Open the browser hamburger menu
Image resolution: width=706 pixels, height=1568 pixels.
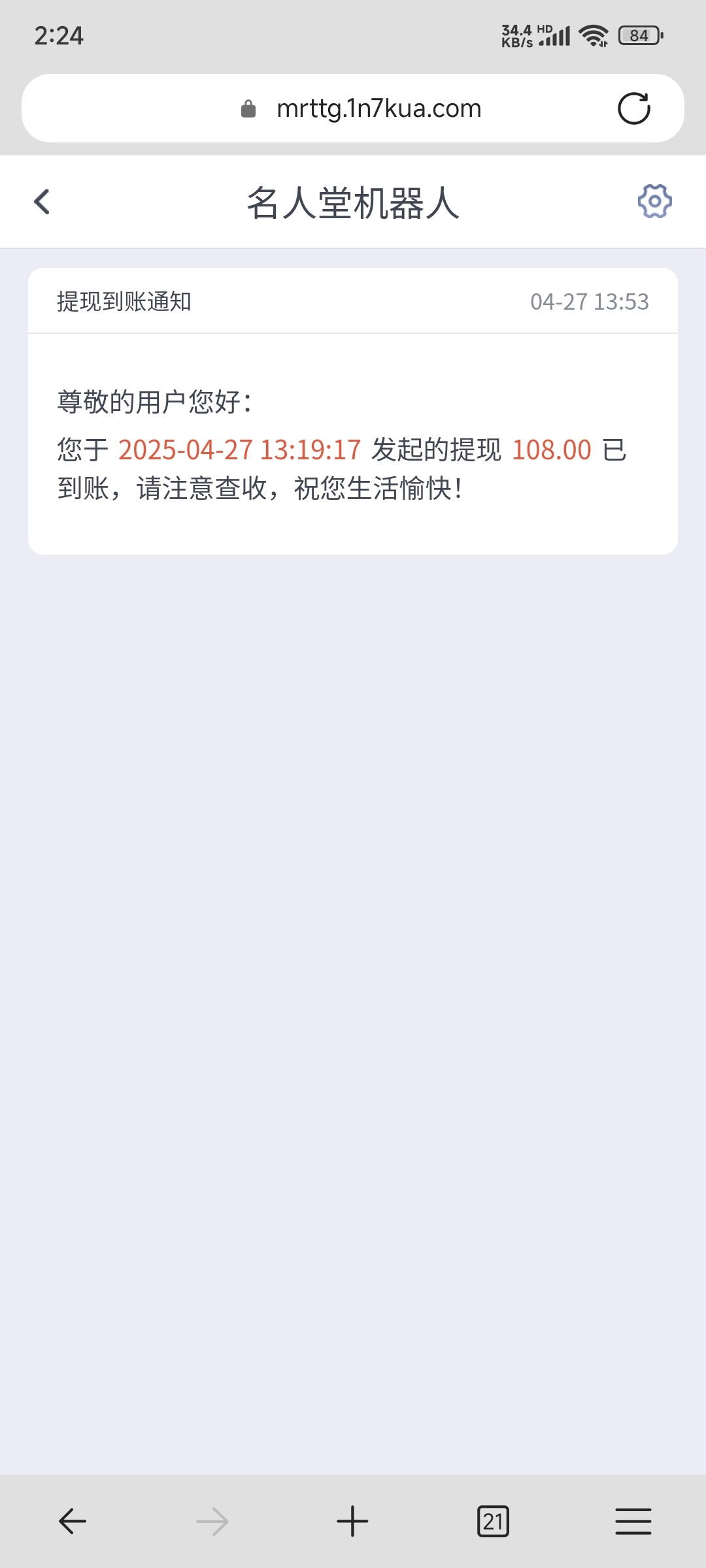click(x=633, y=1521)
